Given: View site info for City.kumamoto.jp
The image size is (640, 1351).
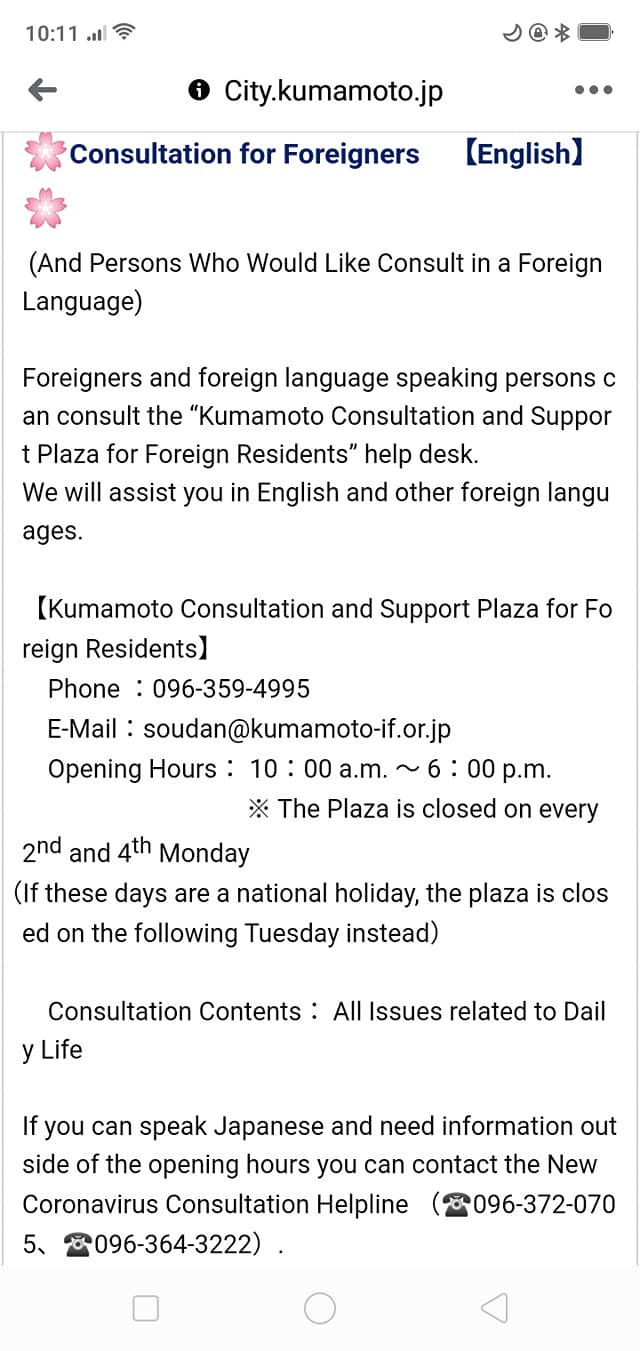Looking at the screenshot, I should pyautogui.click(x=199, y=91).
